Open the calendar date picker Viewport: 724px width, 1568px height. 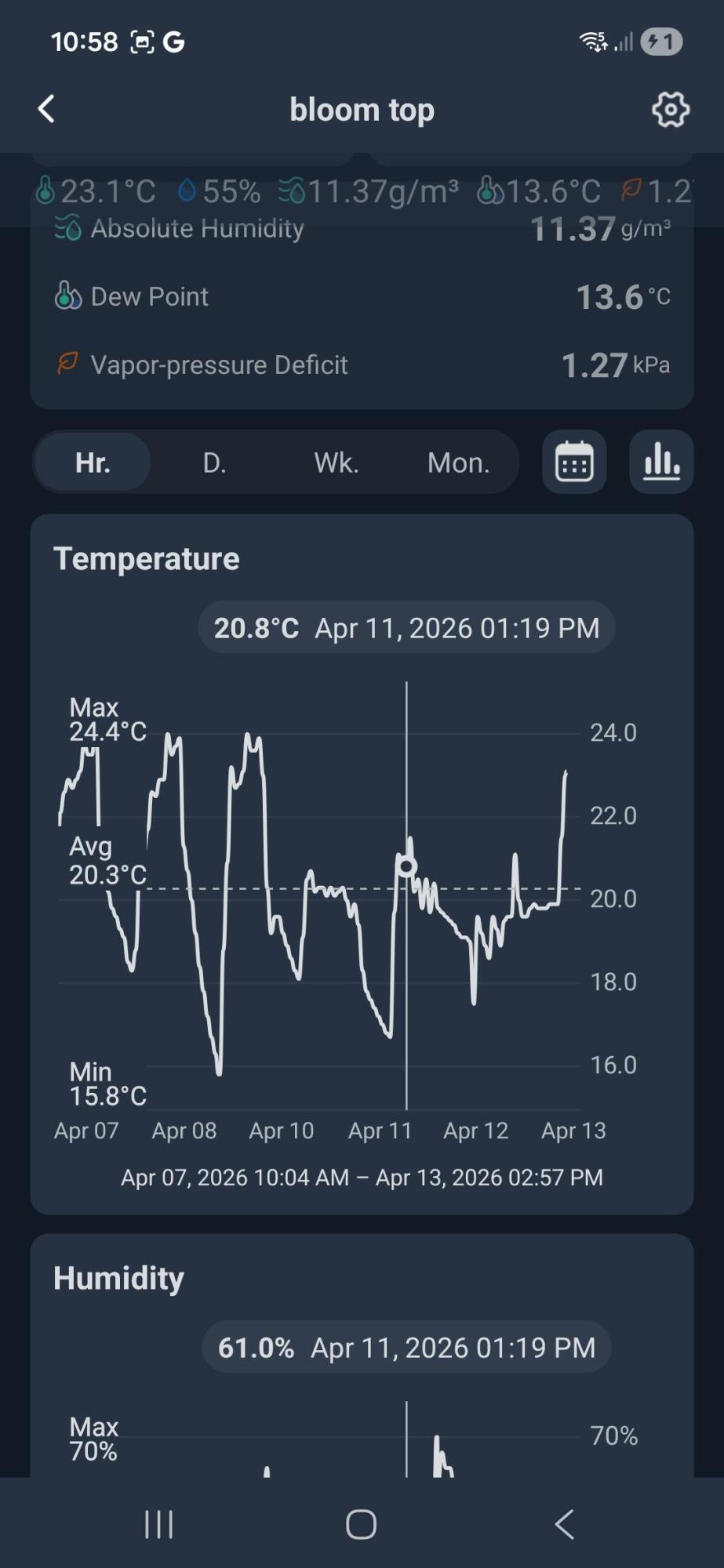[x=574, y=462]
